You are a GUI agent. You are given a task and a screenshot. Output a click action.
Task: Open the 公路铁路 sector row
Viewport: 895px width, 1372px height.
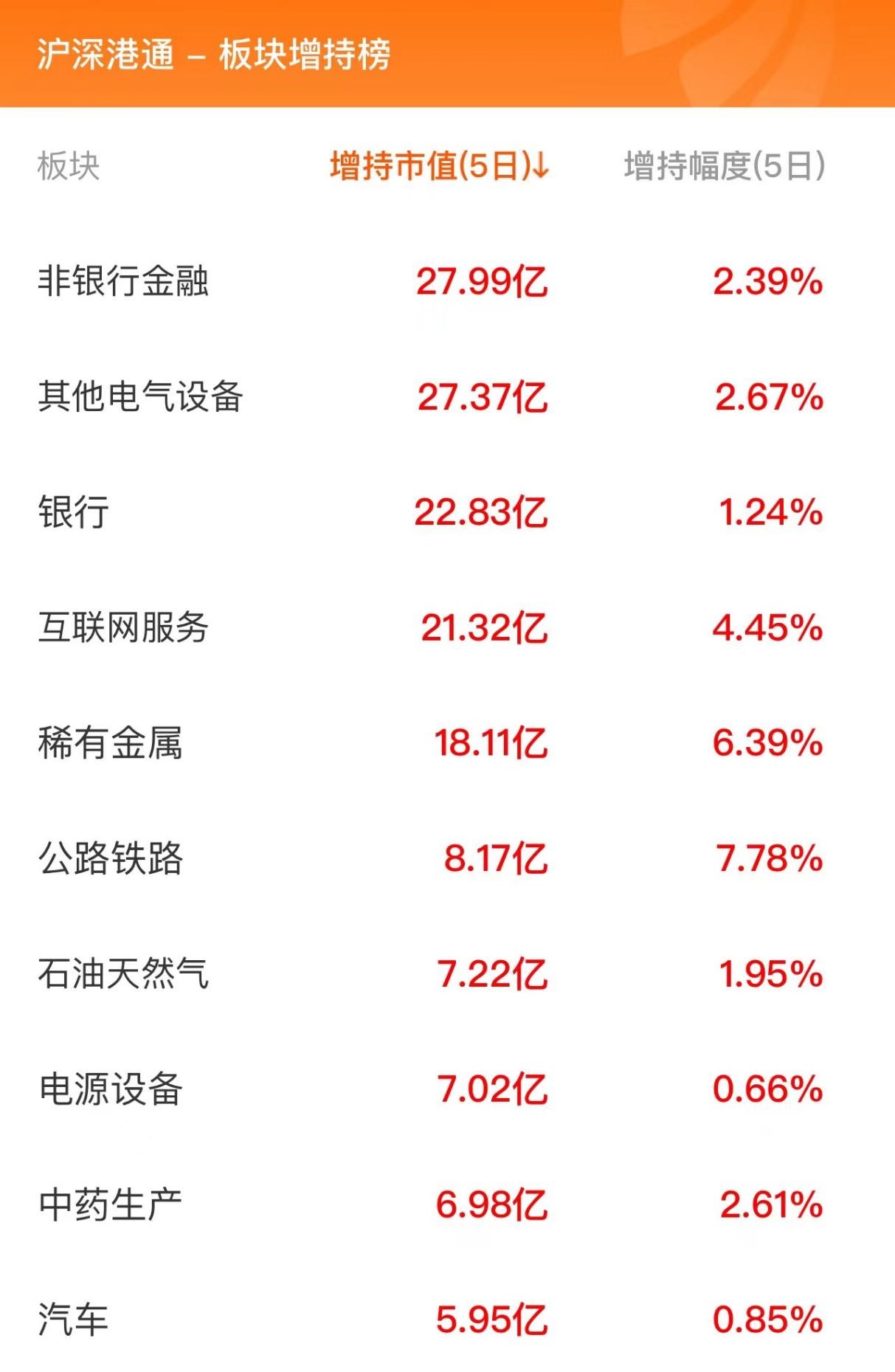click(x=110, y=859)
